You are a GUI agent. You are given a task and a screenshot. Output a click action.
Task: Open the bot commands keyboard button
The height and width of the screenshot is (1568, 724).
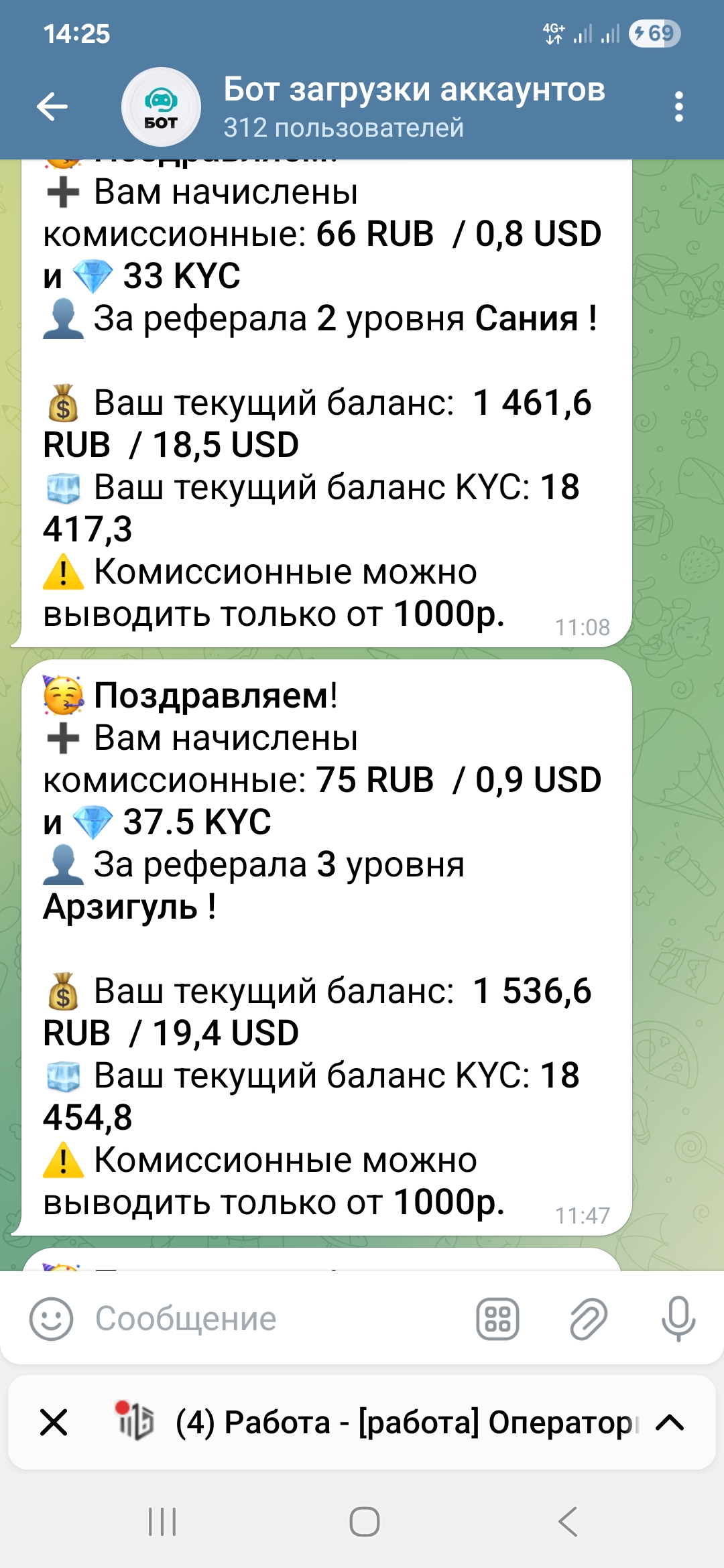pyautogui.click(x=497, y=1319)
